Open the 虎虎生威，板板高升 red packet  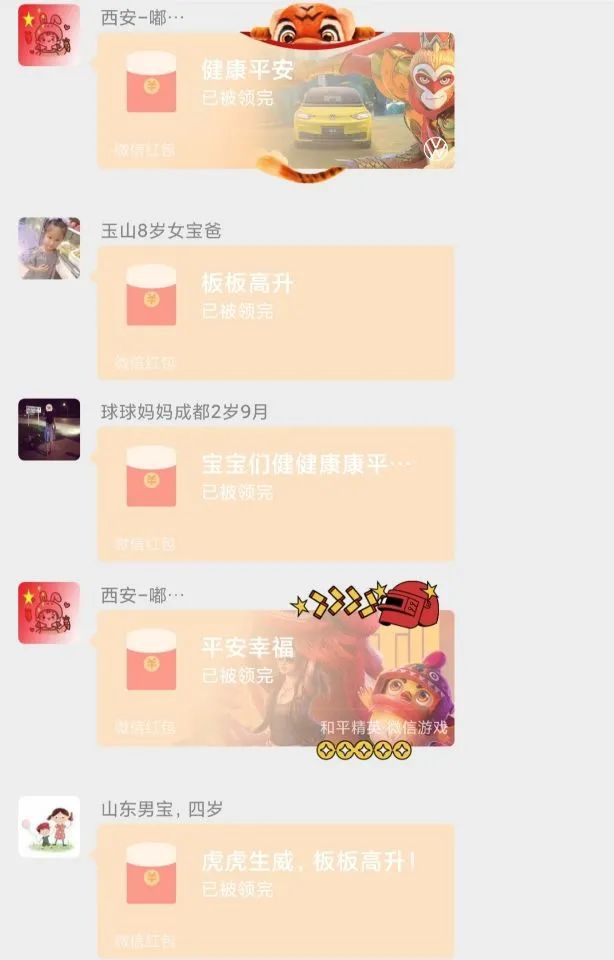coord(275,890)
